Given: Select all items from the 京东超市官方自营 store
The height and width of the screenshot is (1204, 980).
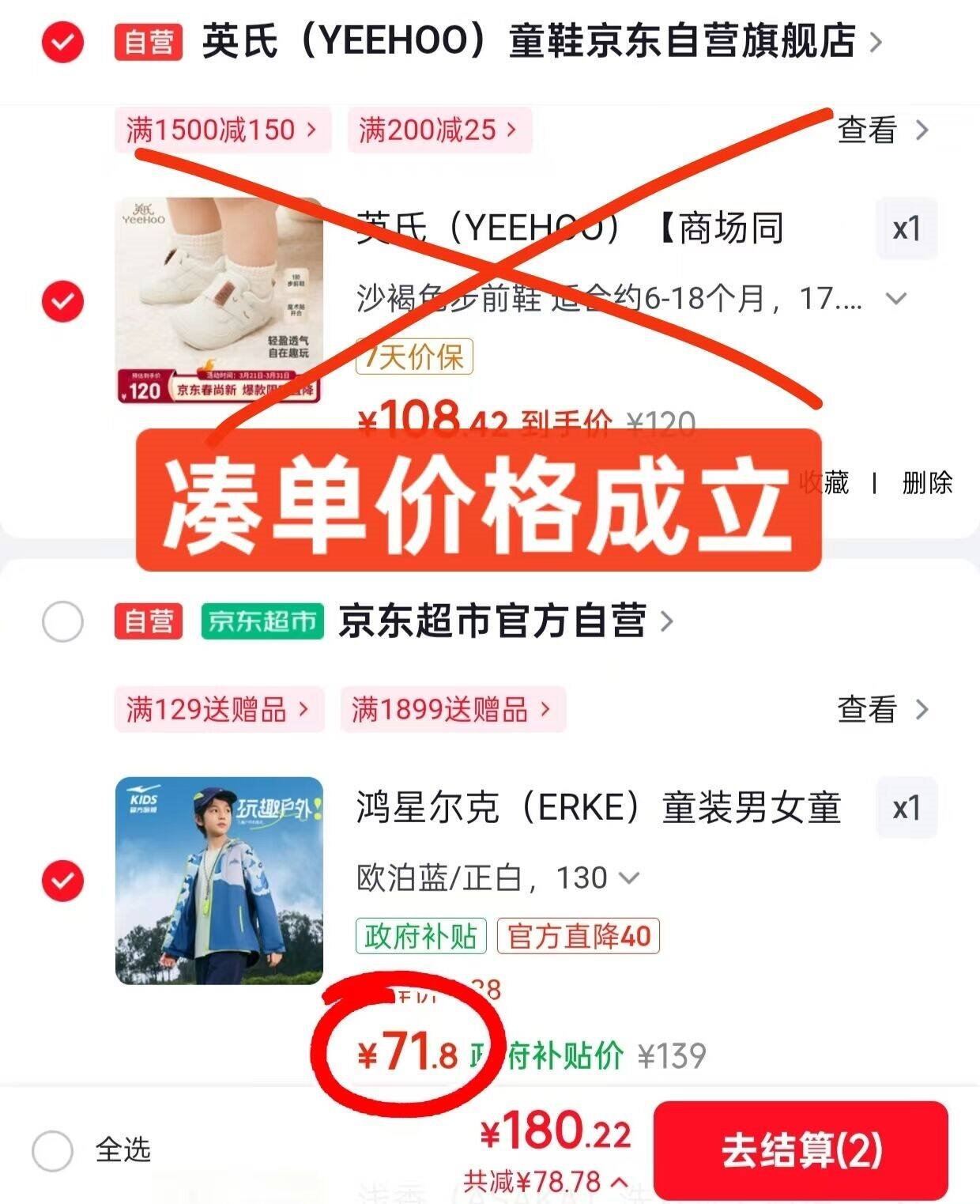Looking at the screenshot, I should (62, 621).
